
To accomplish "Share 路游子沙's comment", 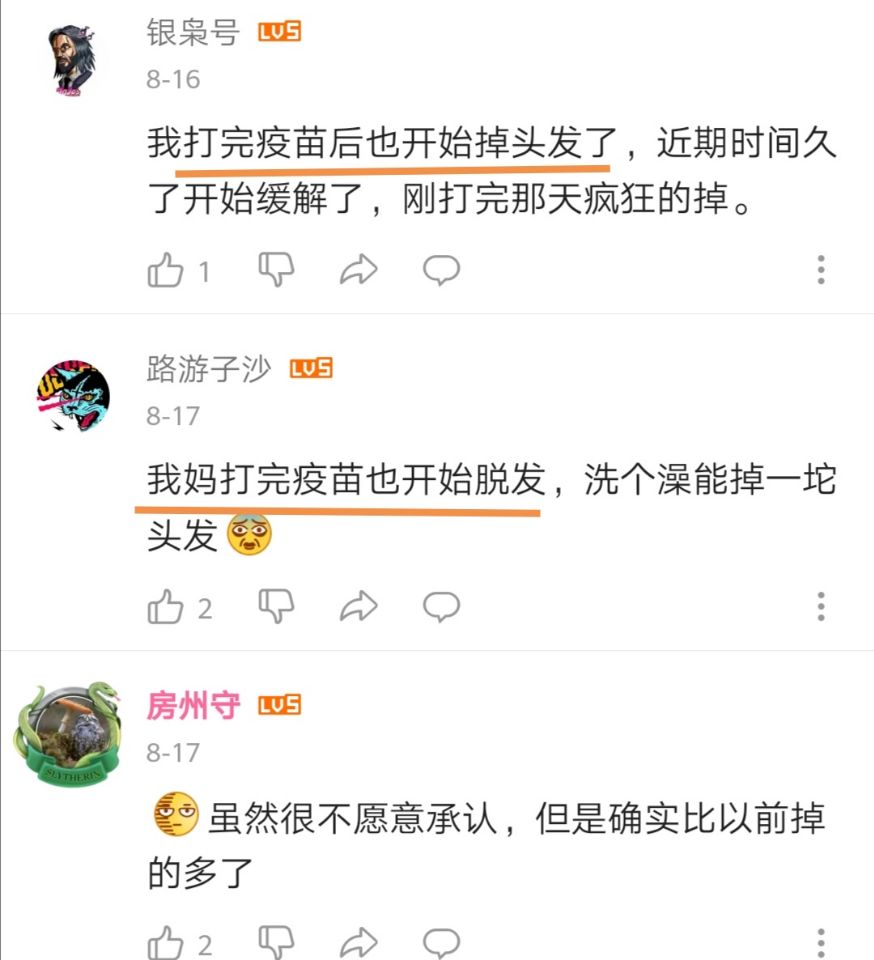I will tap(358, 606).
